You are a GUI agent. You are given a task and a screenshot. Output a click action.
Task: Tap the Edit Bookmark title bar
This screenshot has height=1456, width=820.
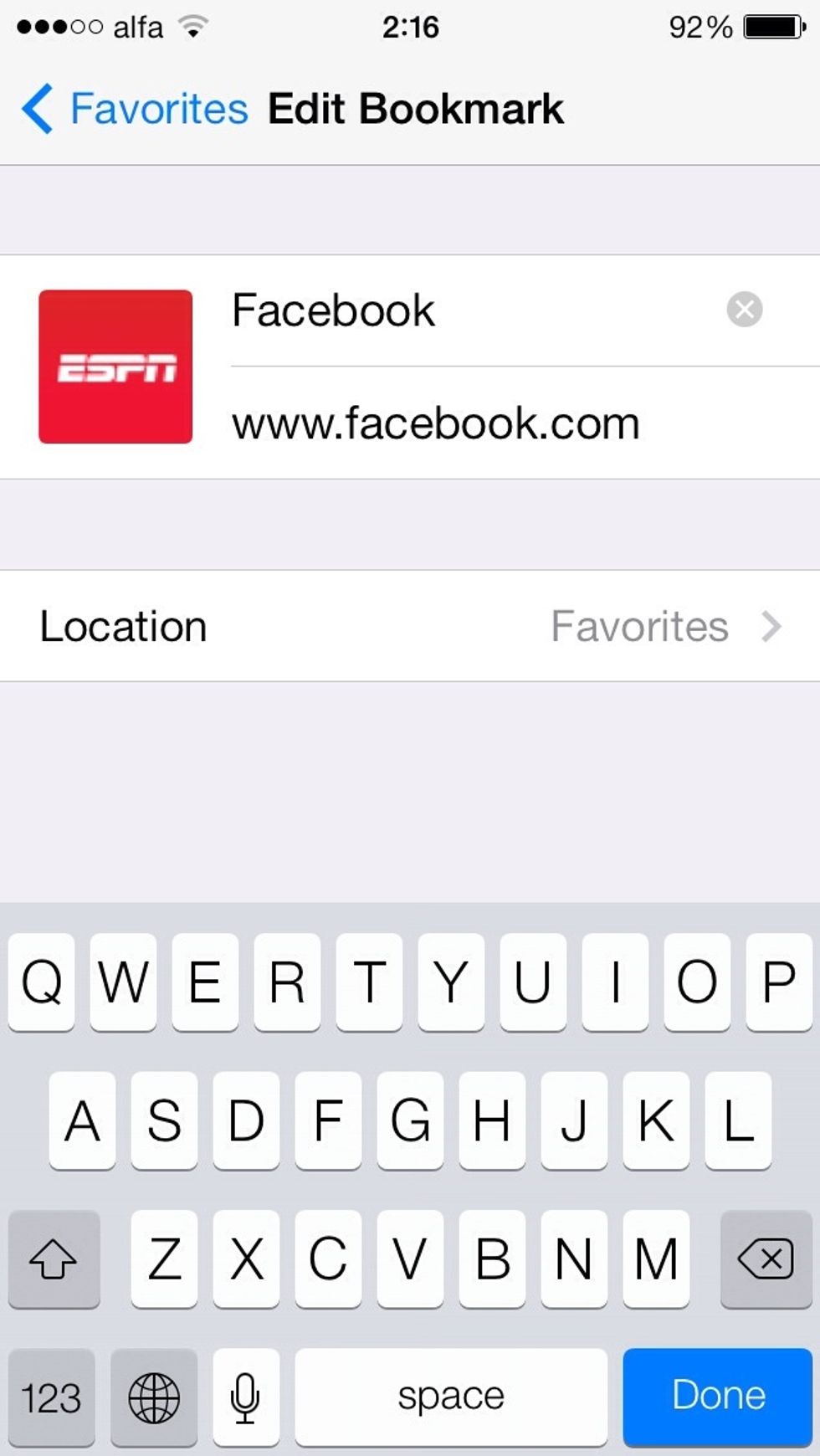pos(416,108)
